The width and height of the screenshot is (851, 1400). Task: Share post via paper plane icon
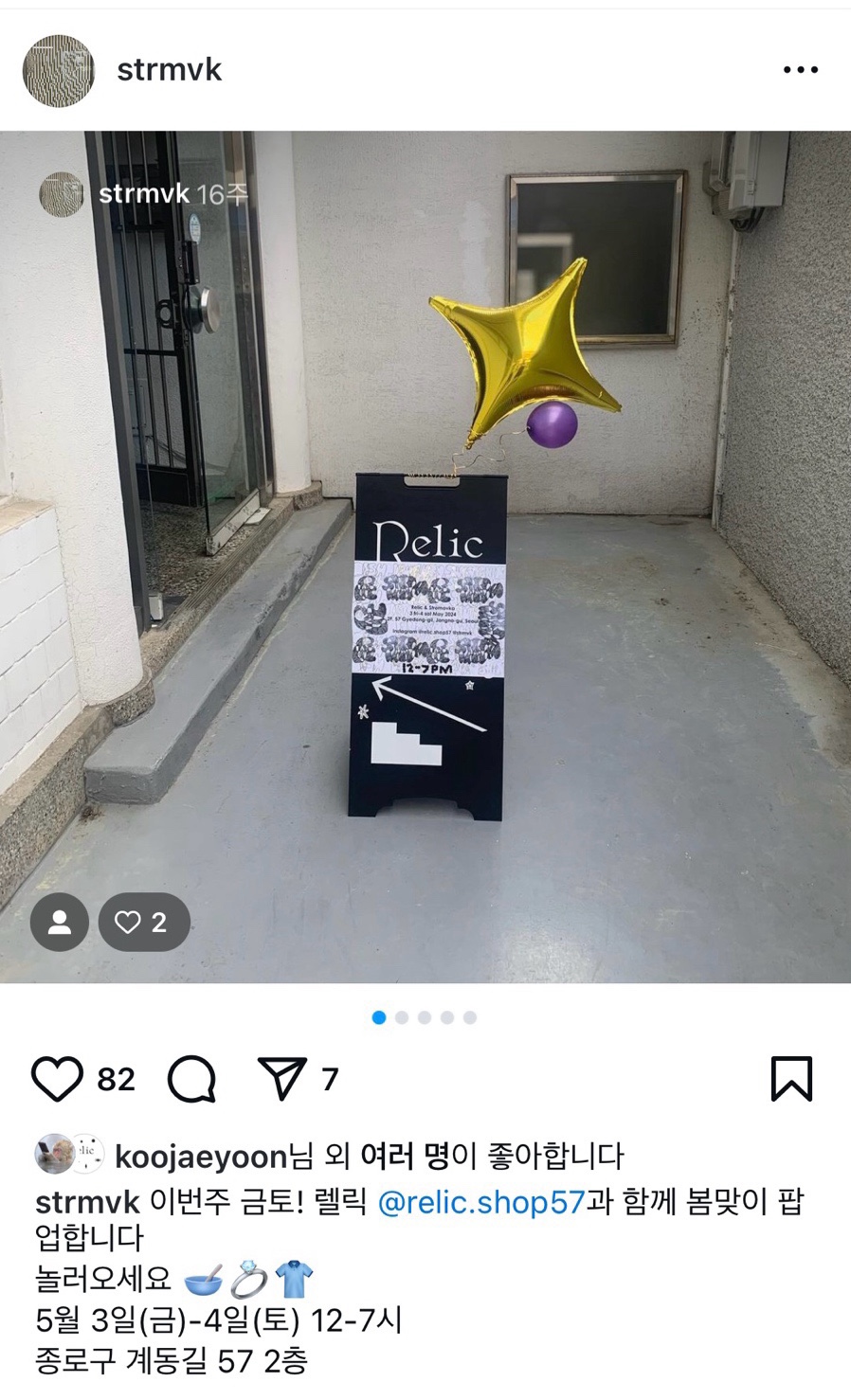pos(282,1079)
